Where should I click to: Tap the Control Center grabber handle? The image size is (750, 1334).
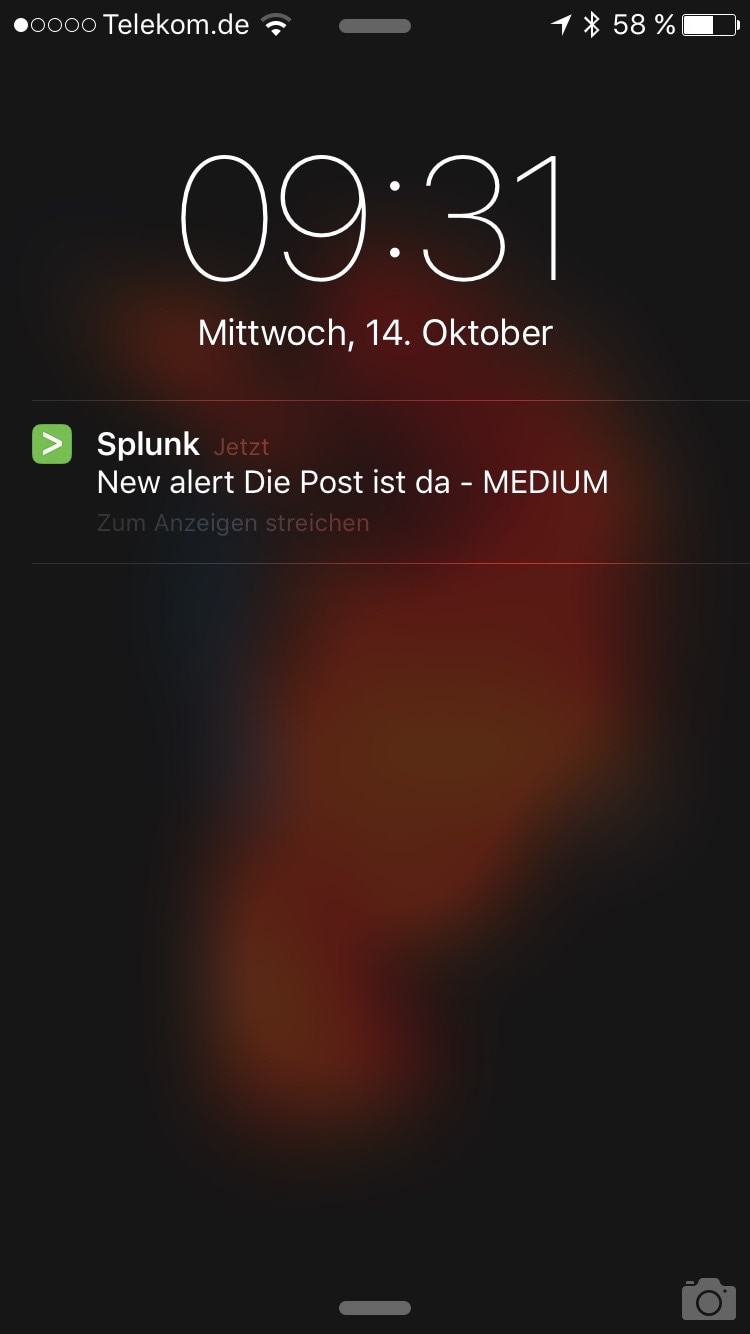375,1308
